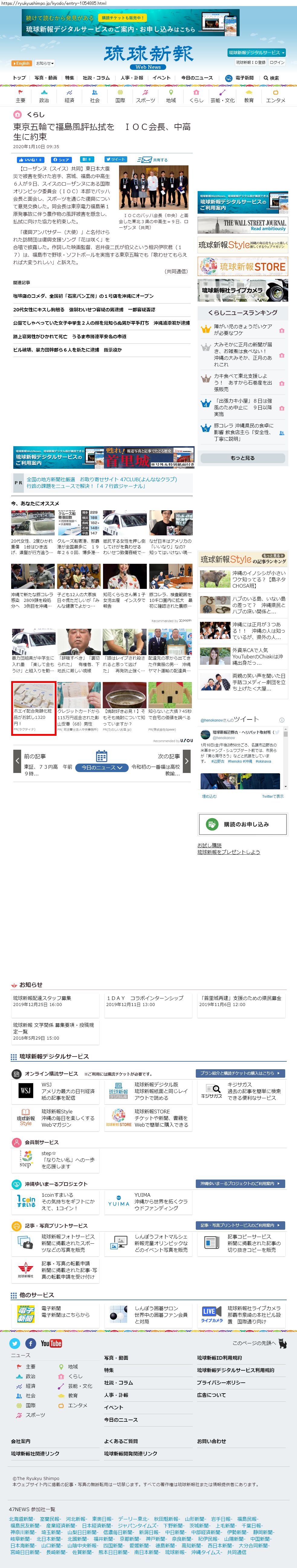
Task: Tap もっと見る under the ranking
Action: [x=242, y=458]
